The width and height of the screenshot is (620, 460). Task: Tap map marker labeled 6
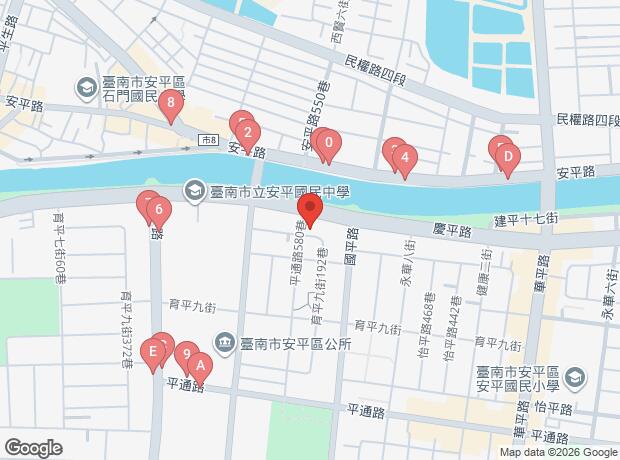[159, 212]
